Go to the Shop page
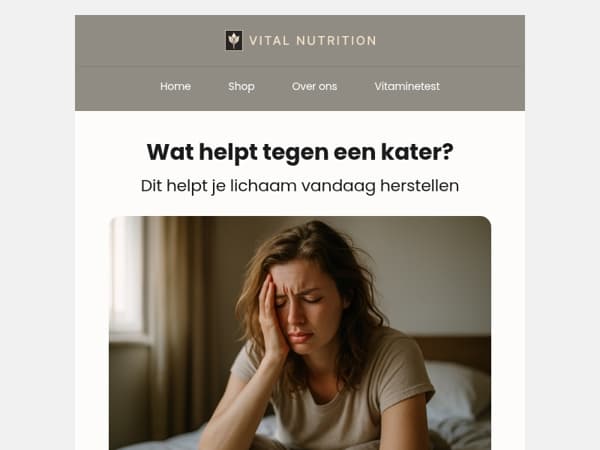The height and width of the screenshot is (450, 600). point(241,86)
